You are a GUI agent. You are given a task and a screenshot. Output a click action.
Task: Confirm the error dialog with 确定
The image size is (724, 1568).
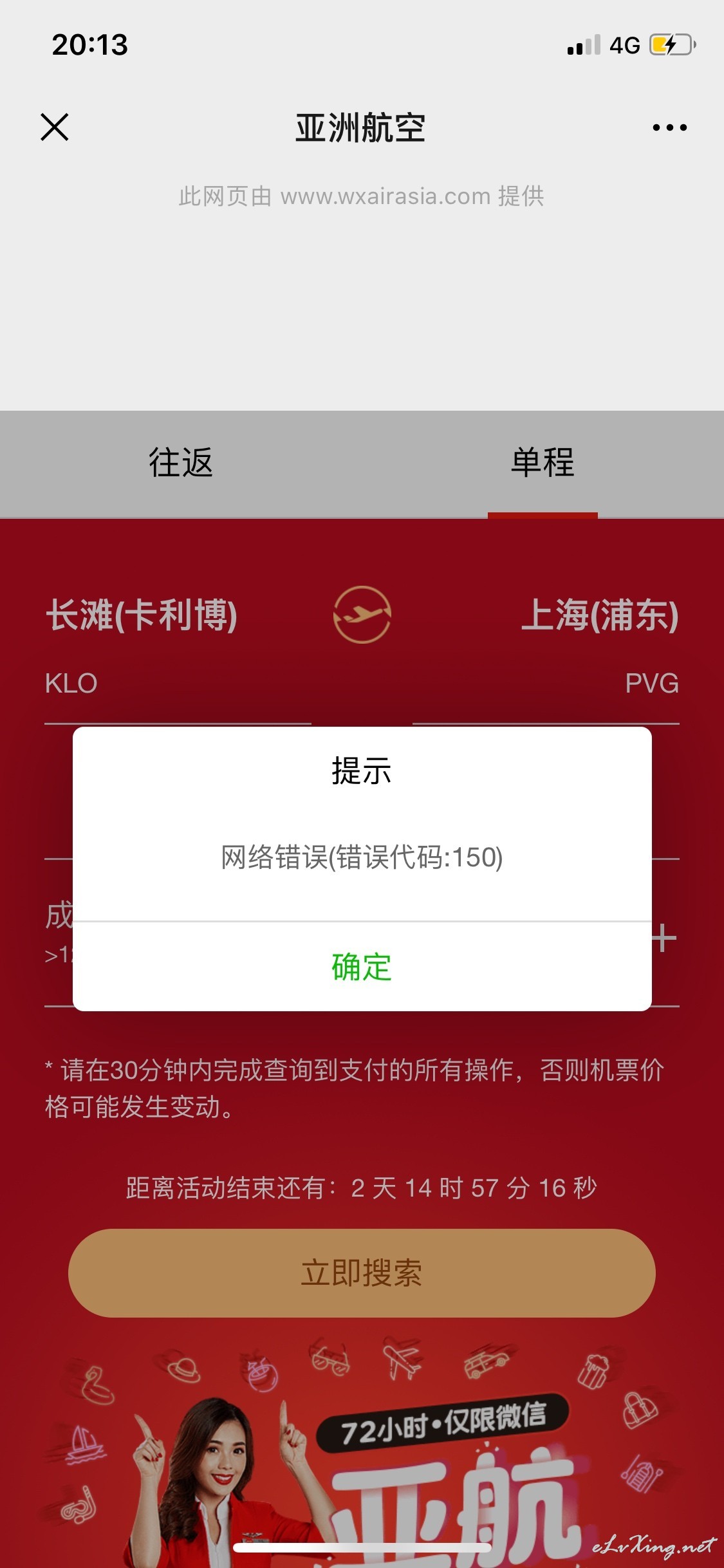coord(362,966)
